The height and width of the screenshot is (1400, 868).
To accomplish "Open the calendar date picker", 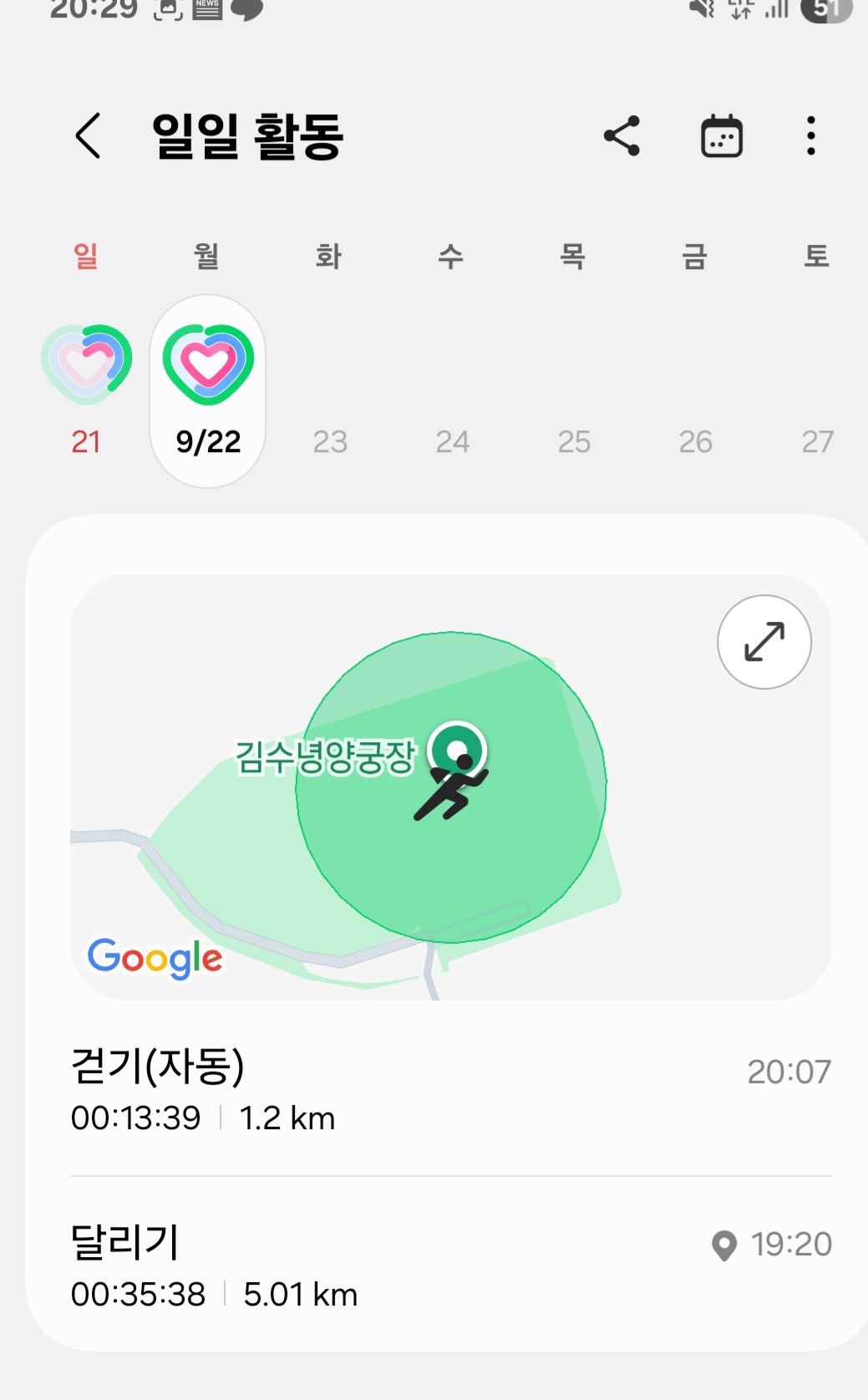I will (x=722, y=136).
